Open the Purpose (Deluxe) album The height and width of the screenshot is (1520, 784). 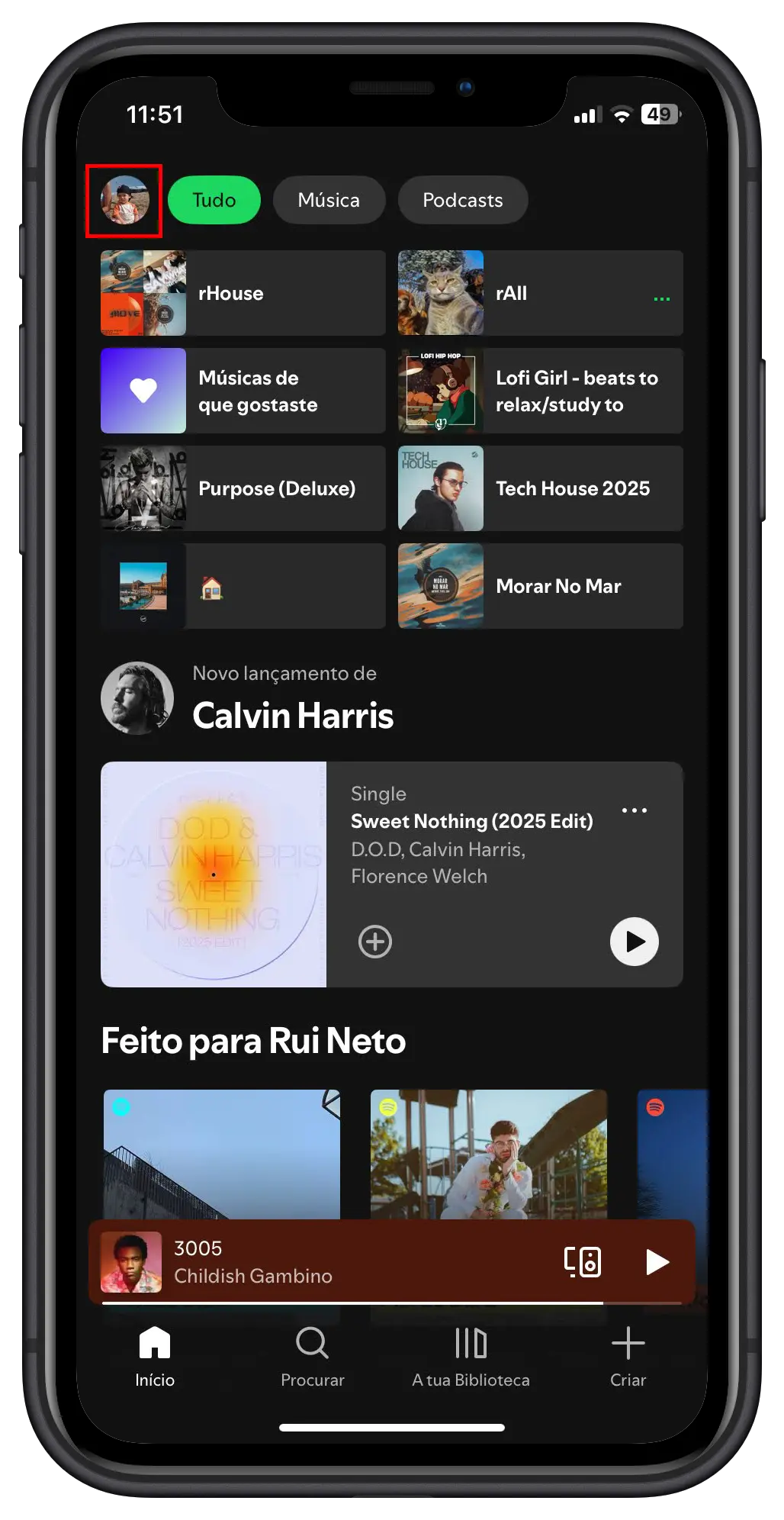[243, 488]
